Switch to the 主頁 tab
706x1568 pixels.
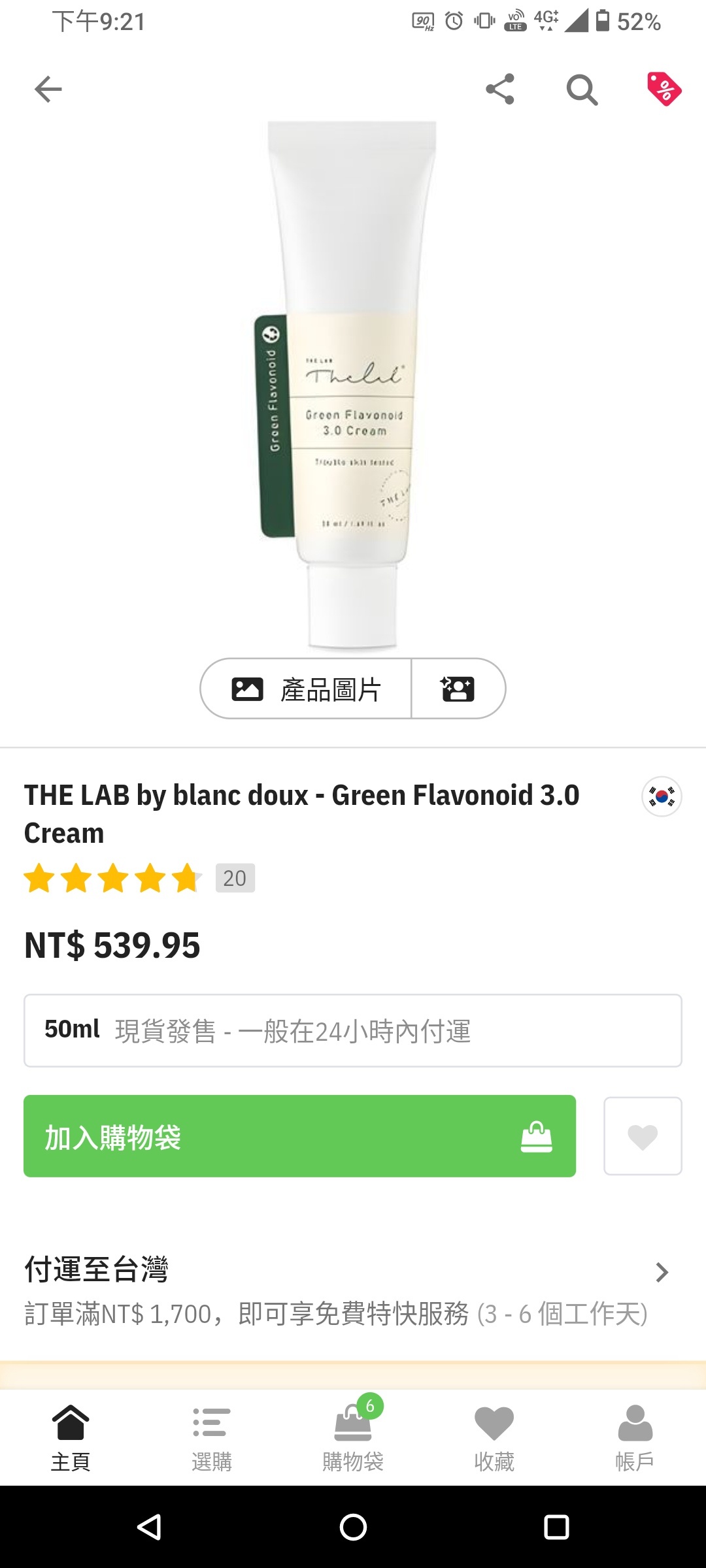tap(71, 1437)
